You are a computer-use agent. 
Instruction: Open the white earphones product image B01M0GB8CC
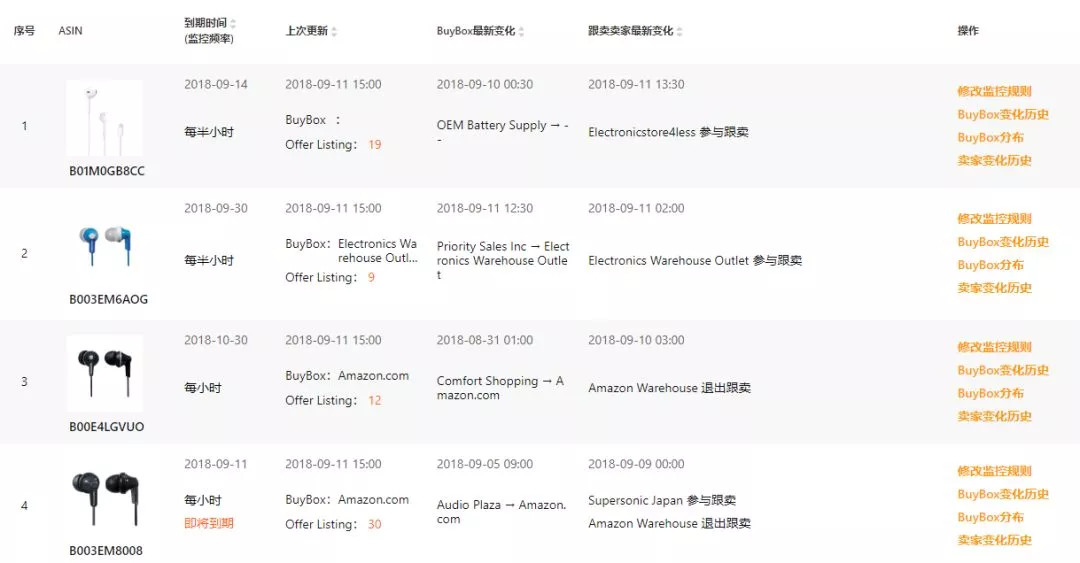click(x=104, y=120)
